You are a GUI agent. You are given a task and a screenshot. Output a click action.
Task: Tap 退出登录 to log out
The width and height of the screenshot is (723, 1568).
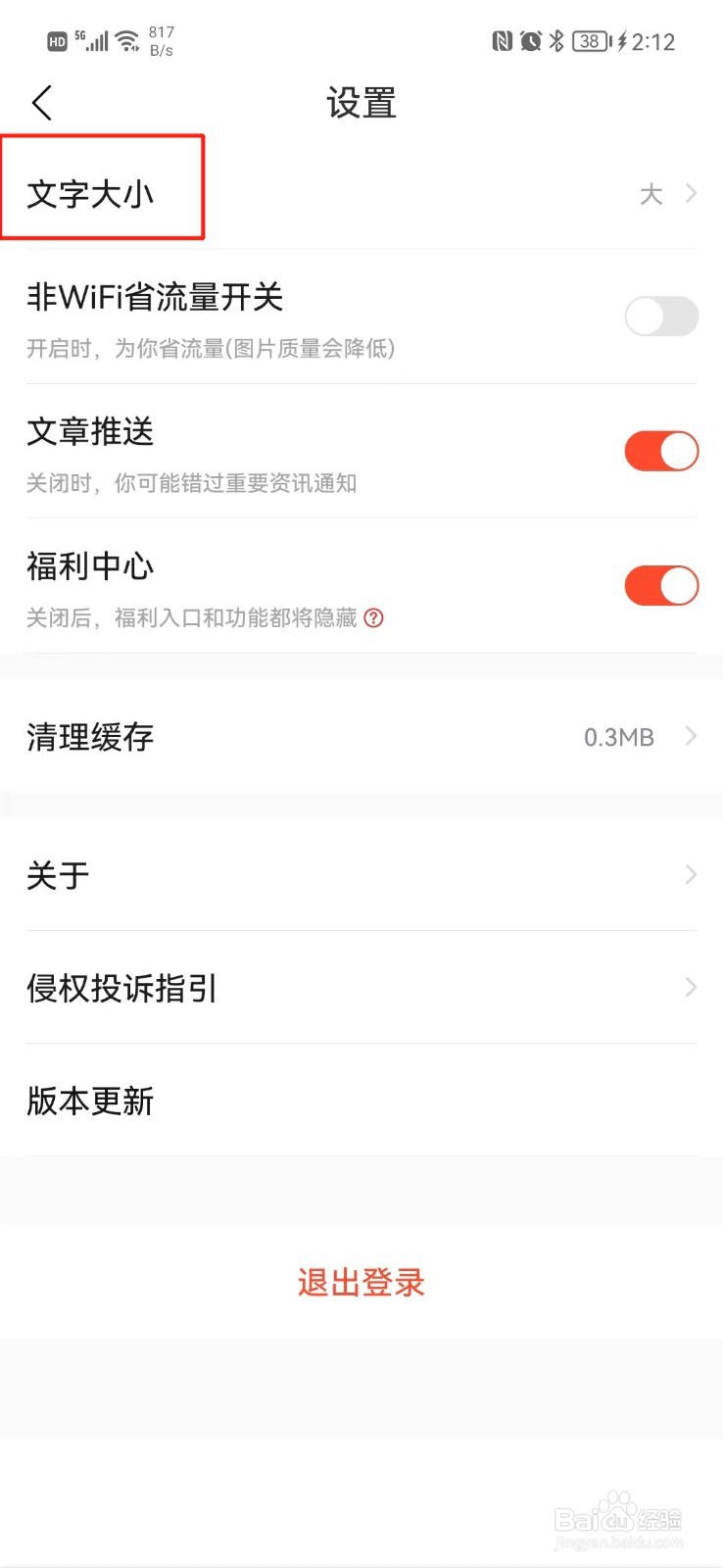361,1282
